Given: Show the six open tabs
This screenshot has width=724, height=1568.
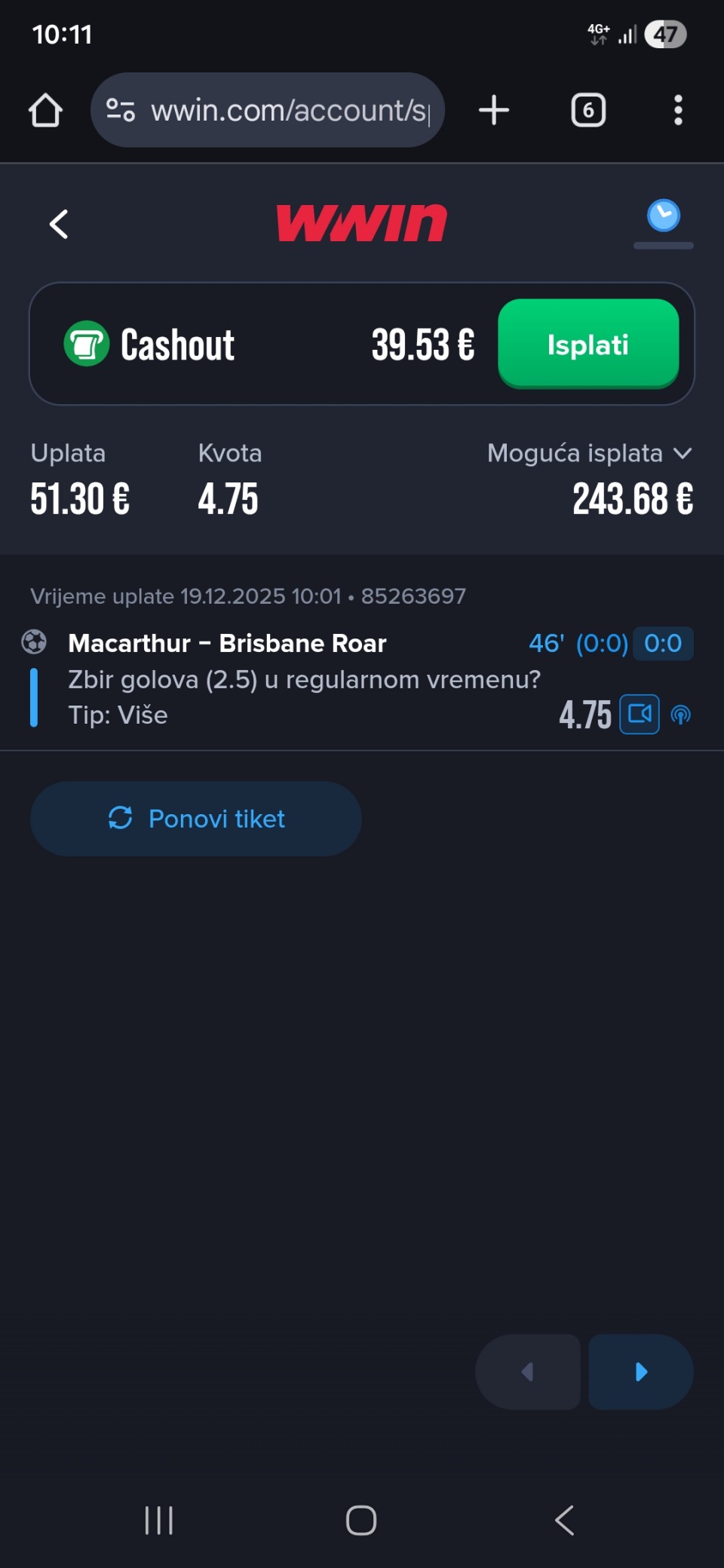Looking at the screenshot, I should (588, 110).
